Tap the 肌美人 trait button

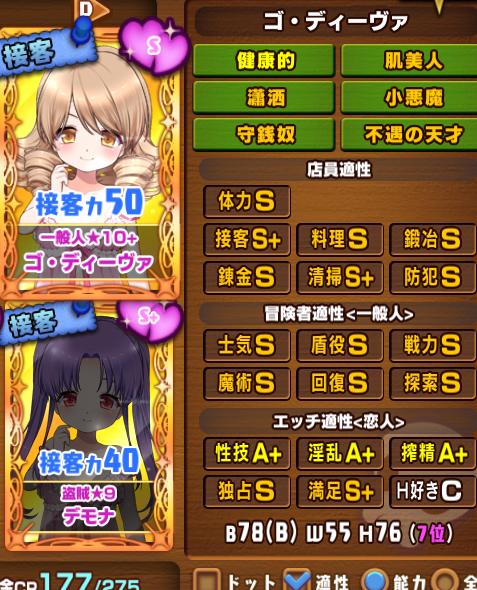pyautogui.click(x=409, y=61)
